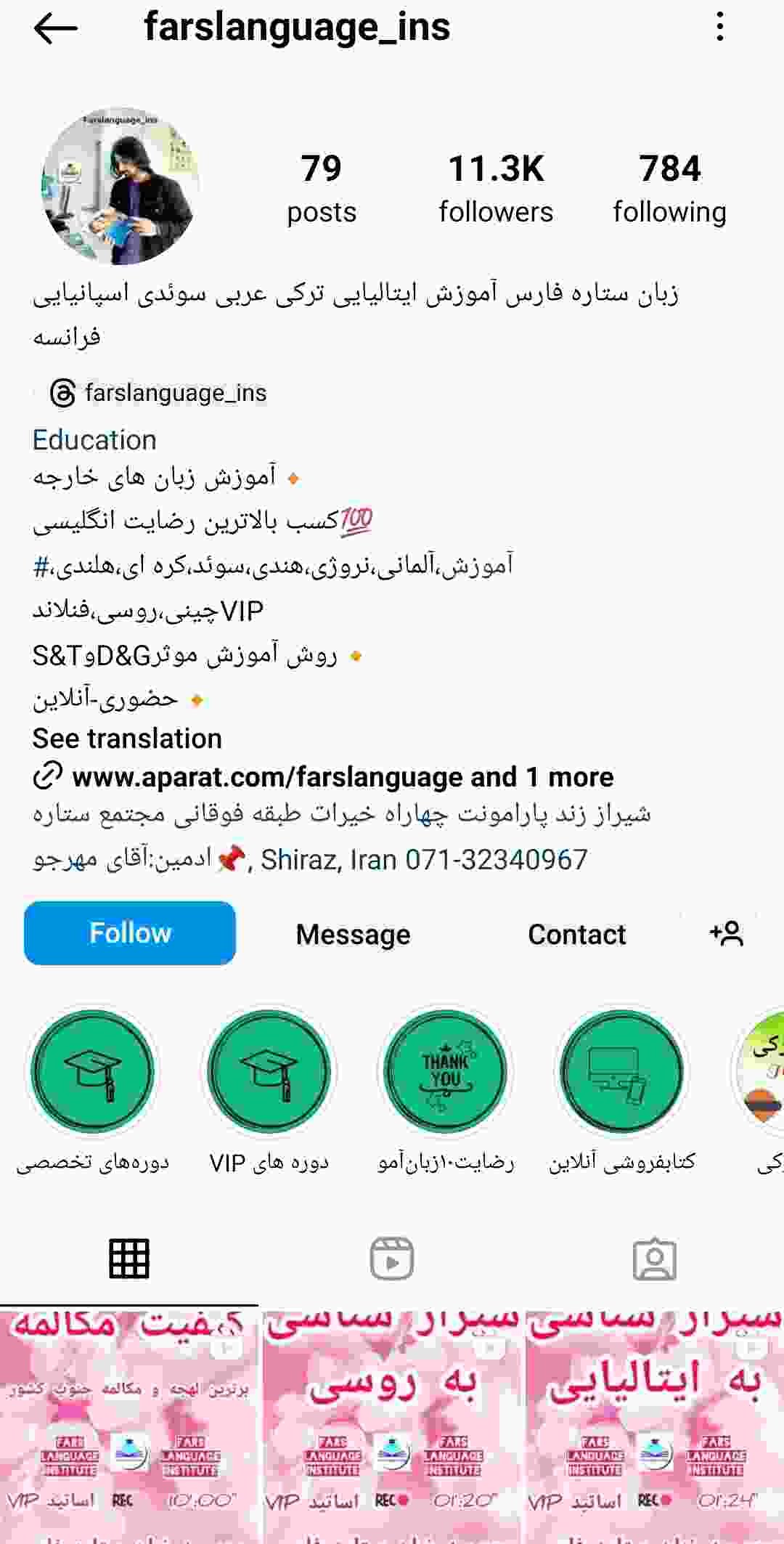Switch to the Reels tab

392,1259
